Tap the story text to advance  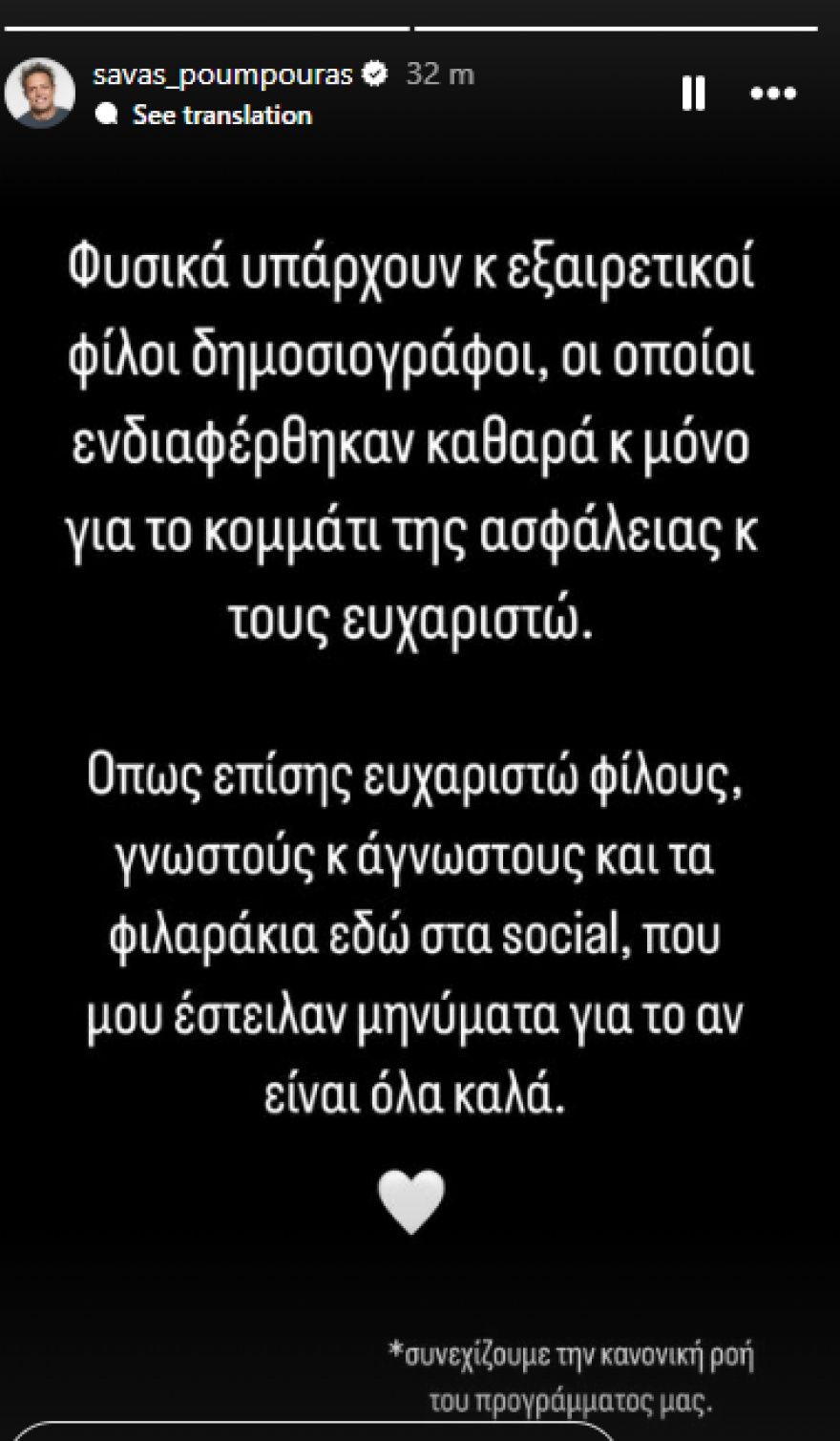click(420, 668)
